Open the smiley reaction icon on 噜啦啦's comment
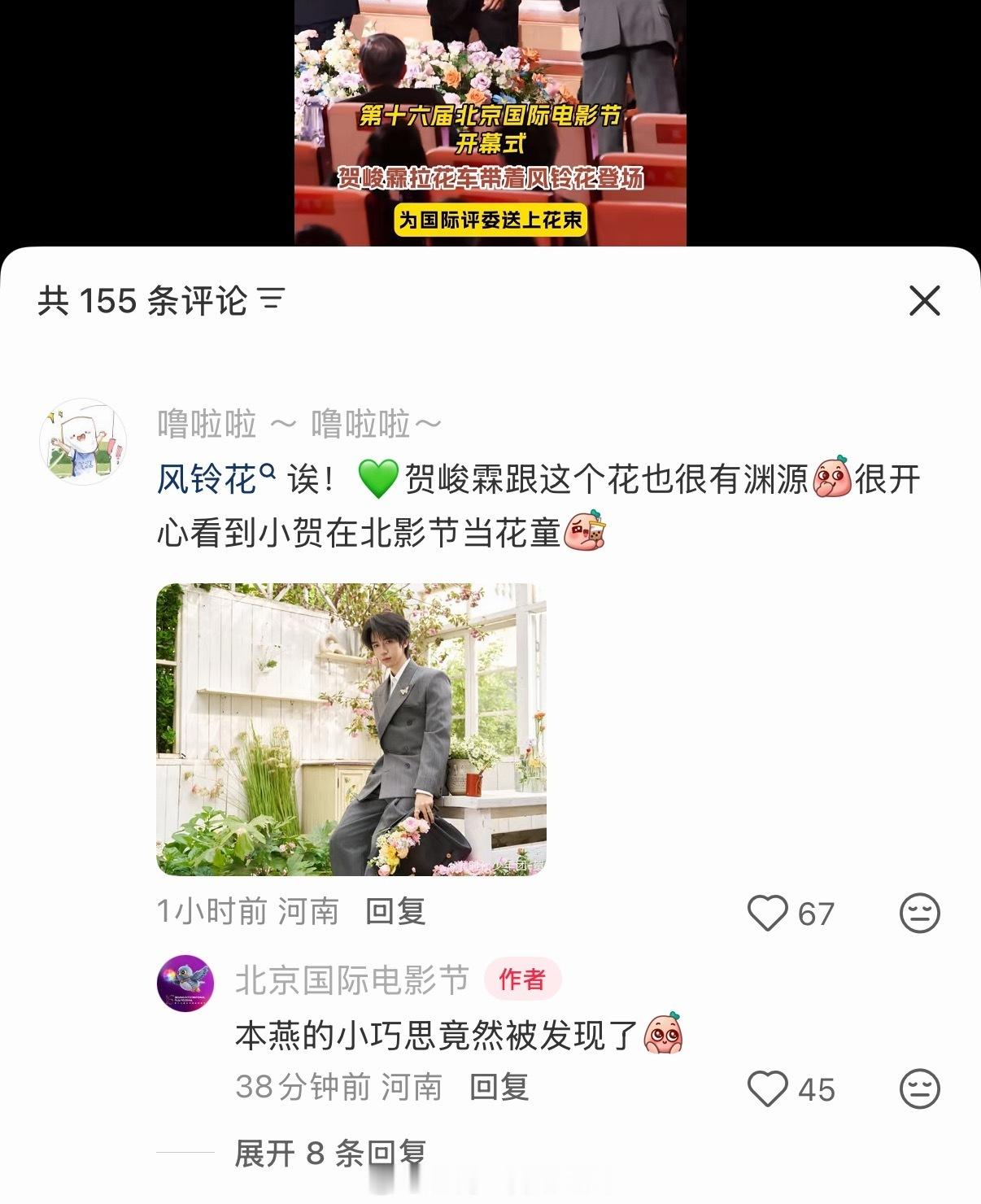981x1204 pixels. click(x=922, y=914)
